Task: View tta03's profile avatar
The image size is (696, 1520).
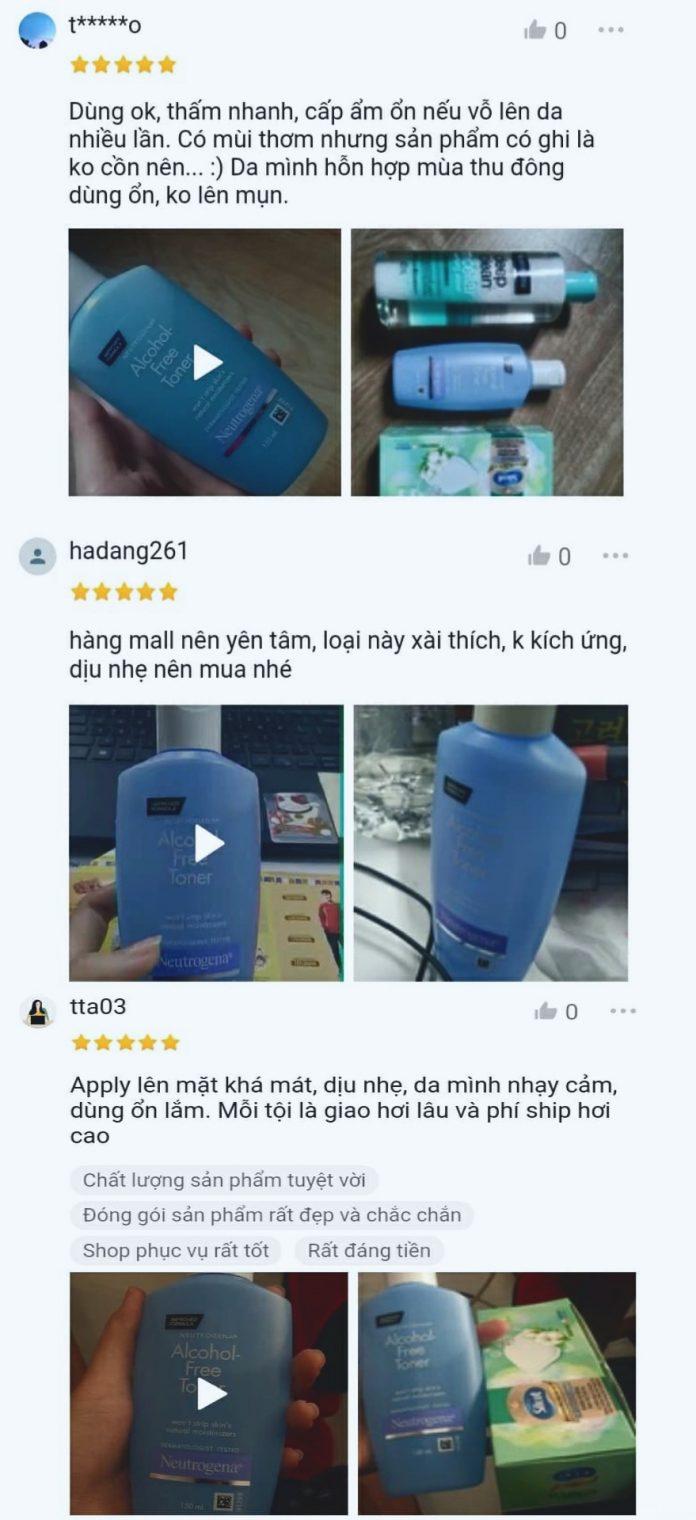Action: point(38,1012)
